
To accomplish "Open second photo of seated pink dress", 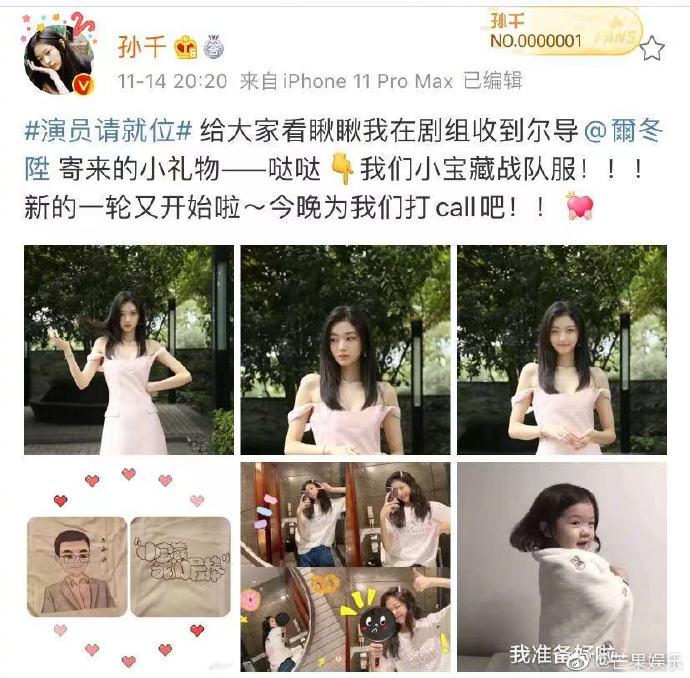I will click(345, 350).
